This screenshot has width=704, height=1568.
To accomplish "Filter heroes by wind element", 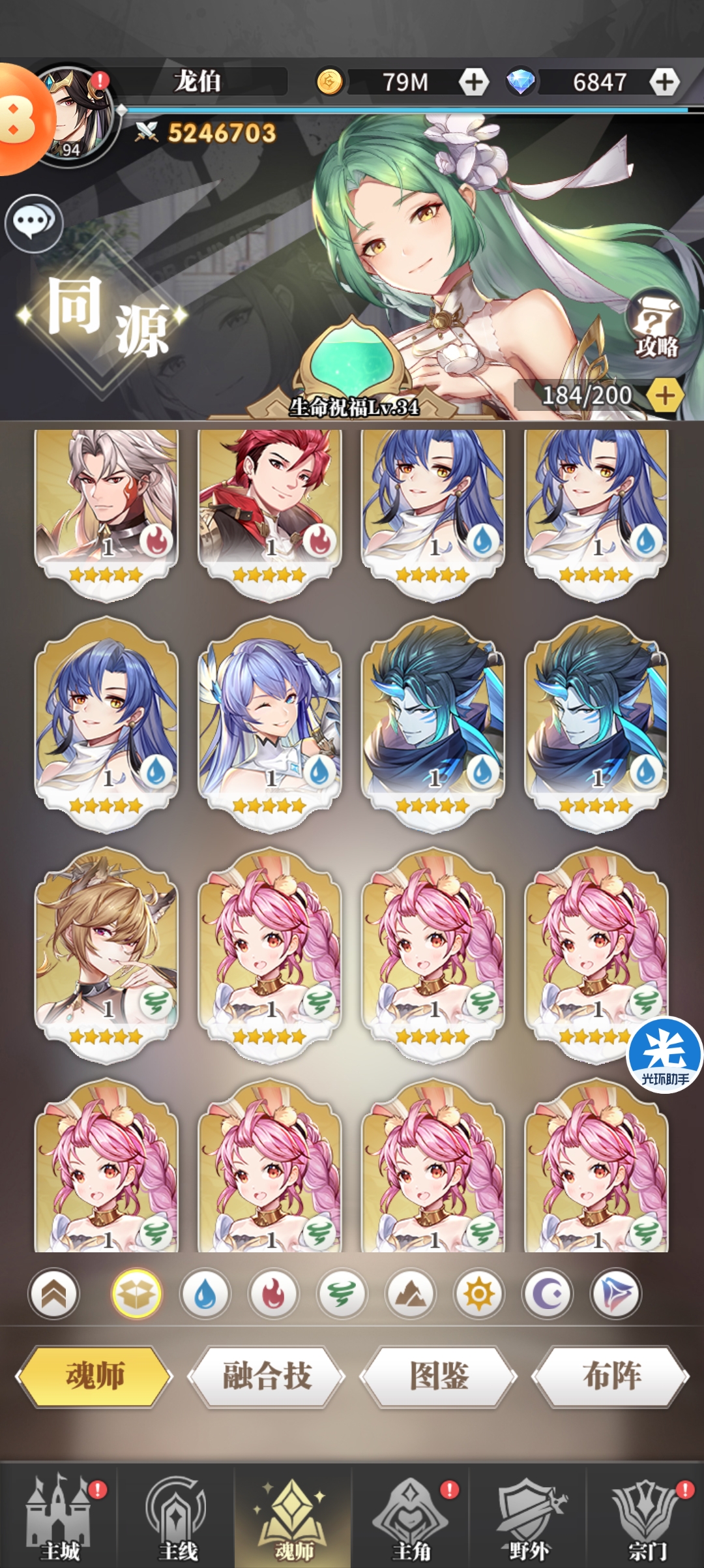I will [342, 1294].
